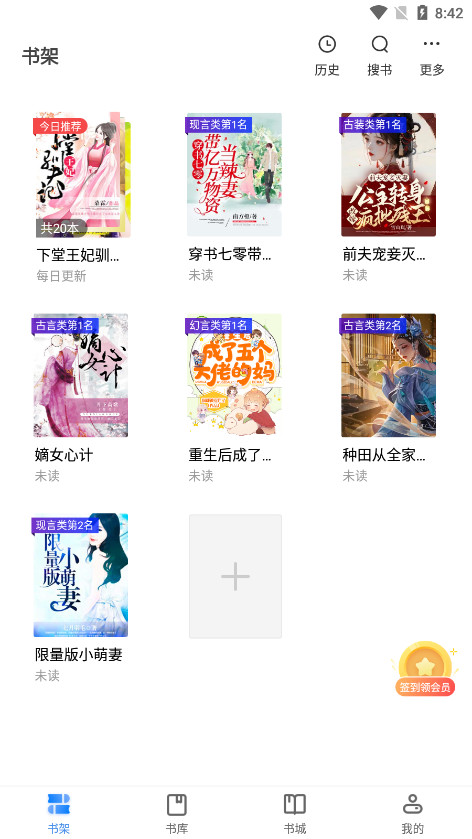Open book search (搜书)
The image size is (472, 839).
click(379, 56)
